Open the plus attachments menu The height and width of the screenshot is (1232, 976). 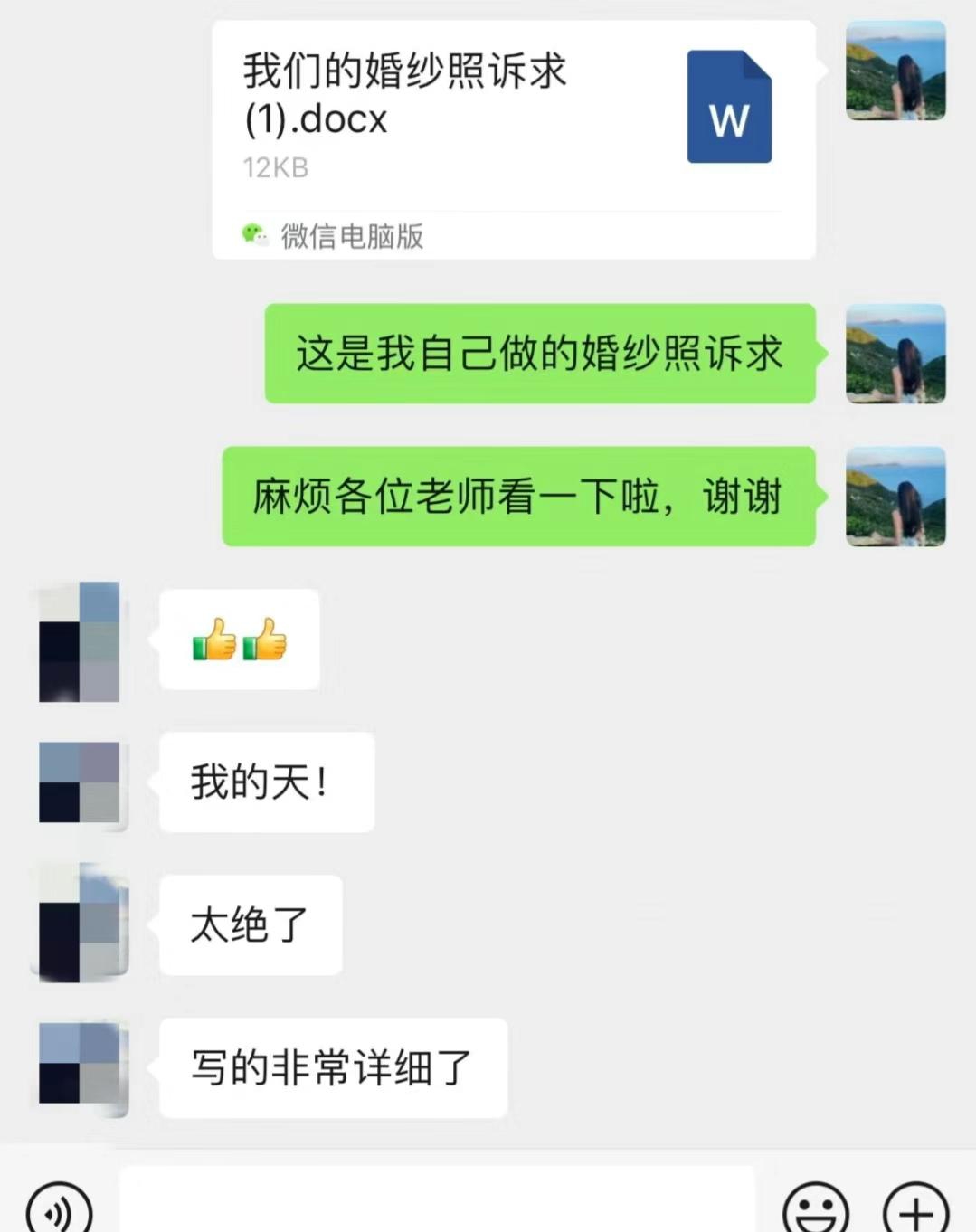[x=914, y=1210]
